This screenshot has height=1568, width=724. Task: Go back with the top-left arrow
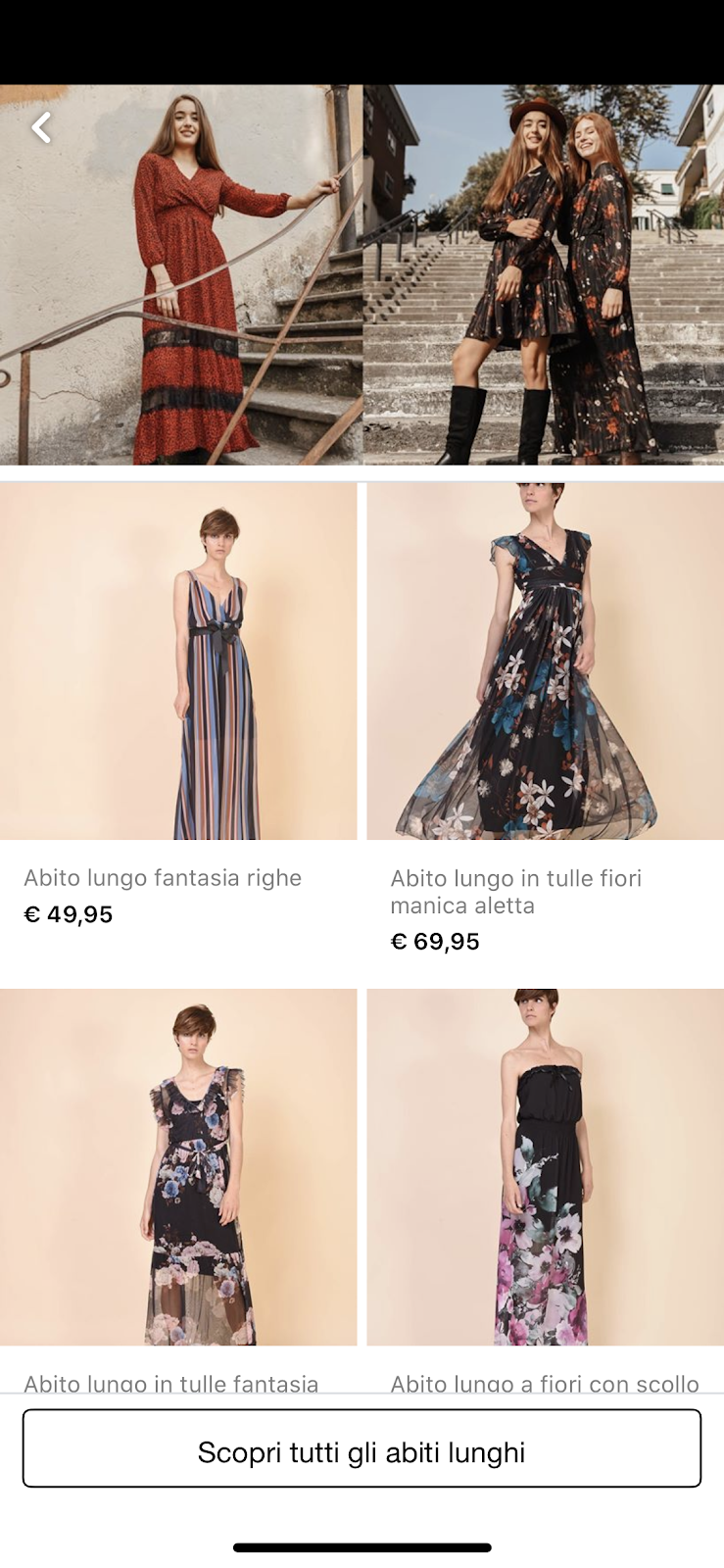coord(41,127)
